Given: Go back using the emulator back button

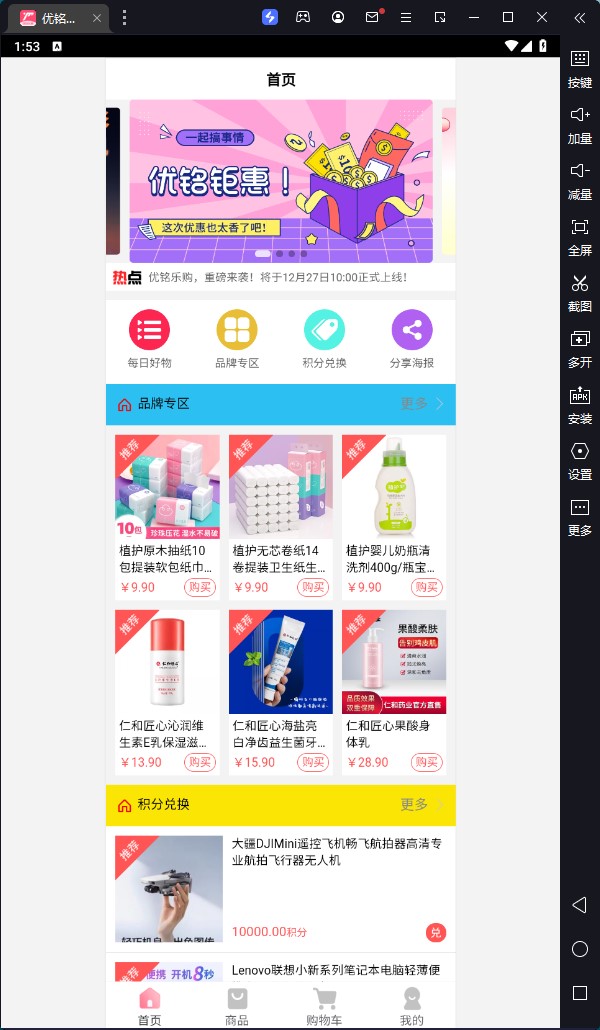Looking at the screenshot, I should pyautogui.click(x=579, y=905).
